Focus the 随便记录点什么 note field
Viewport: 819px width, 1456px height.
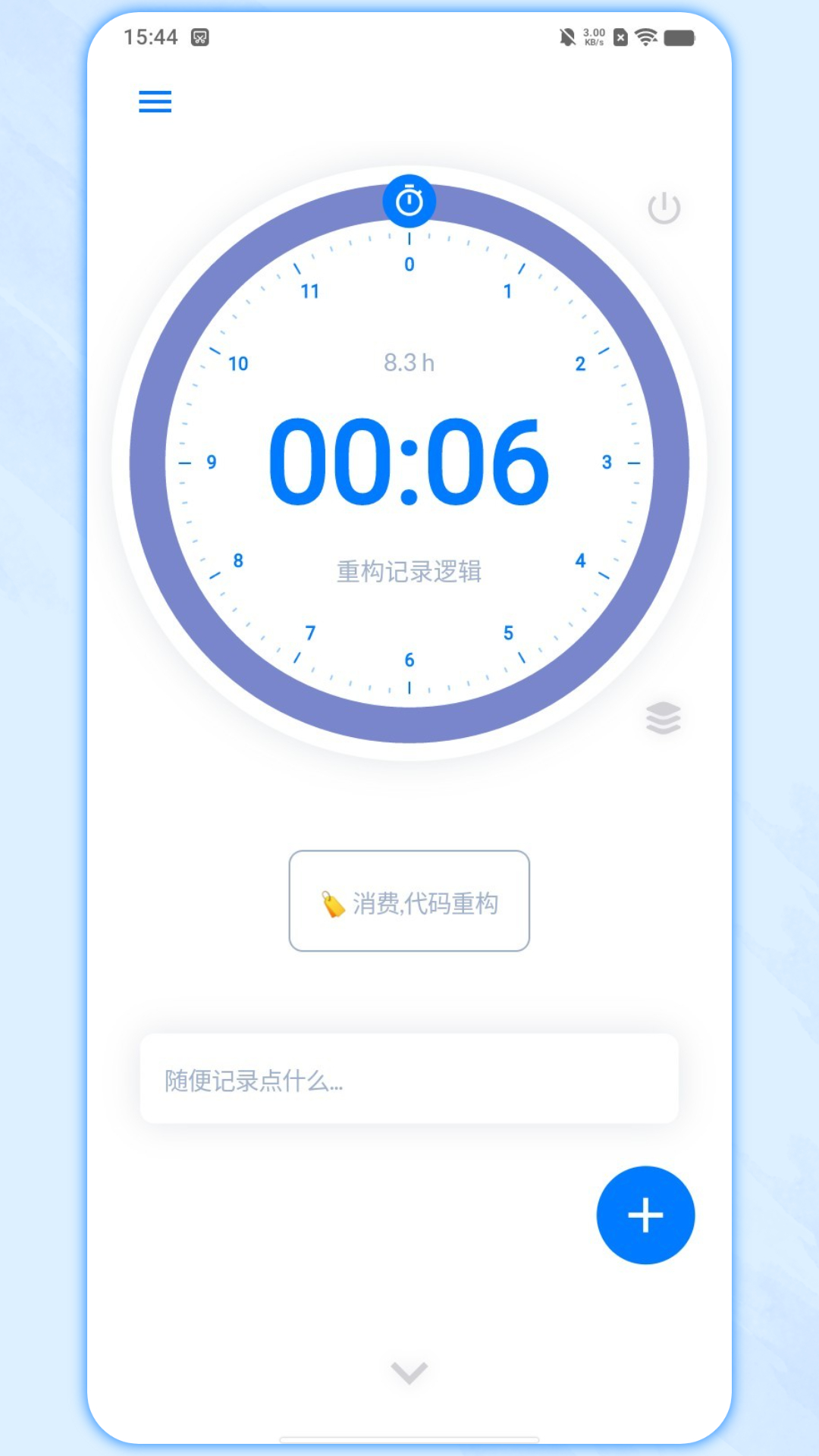[x=409, y=1078]
